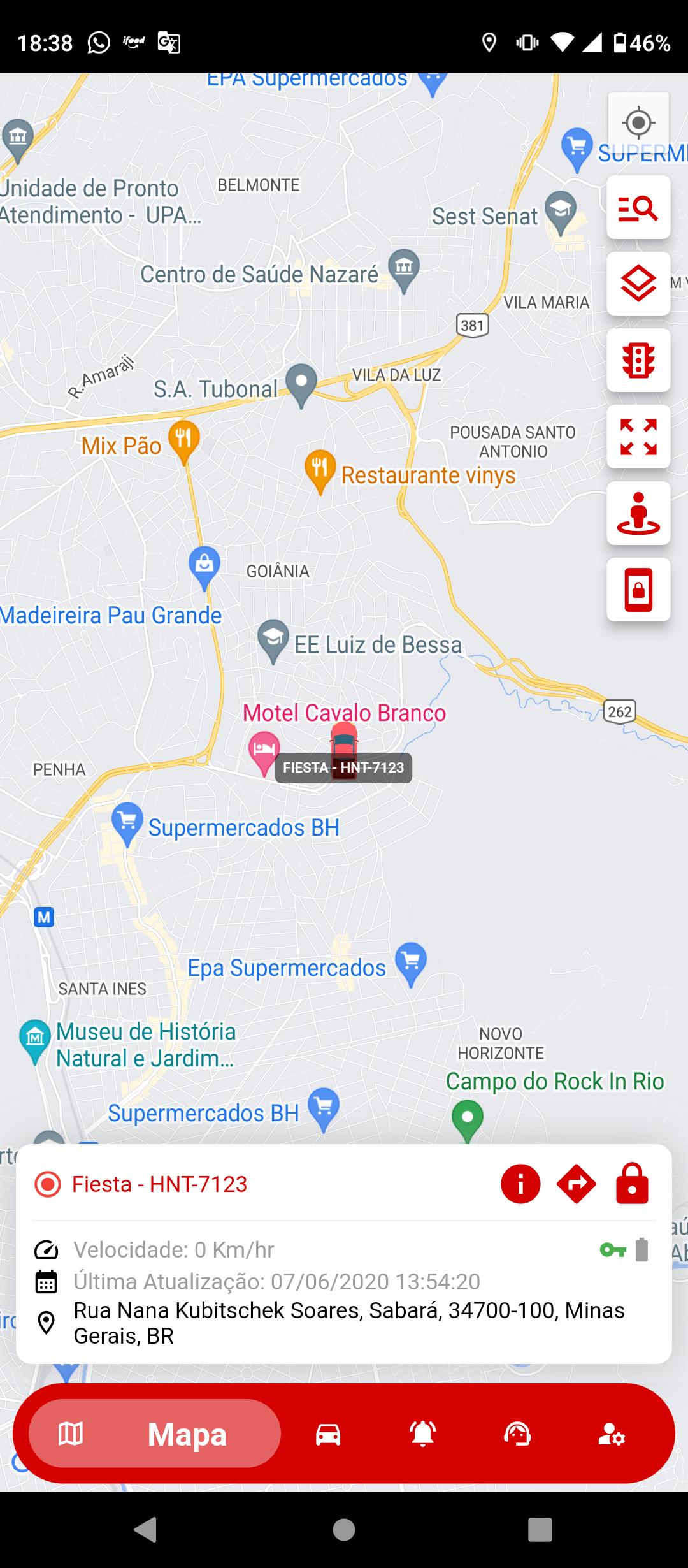Screen dimensions: 688x1568
Task: Tap the fit-to-screen arrows button
Action: click(x=638, y=437)
